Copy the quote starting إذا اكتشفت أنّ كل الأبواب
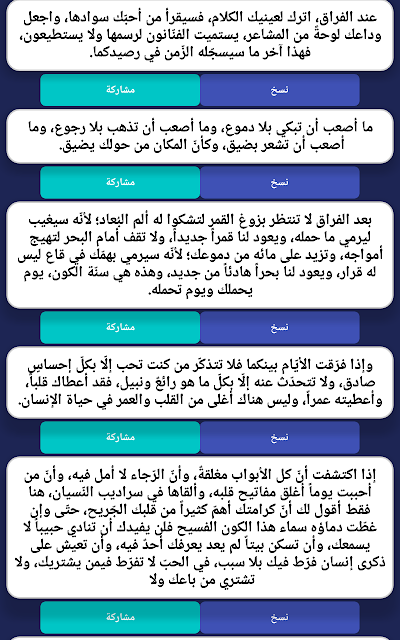Image resolution: width=400 pixels, height=640 pixels. [x=280, y=617]
